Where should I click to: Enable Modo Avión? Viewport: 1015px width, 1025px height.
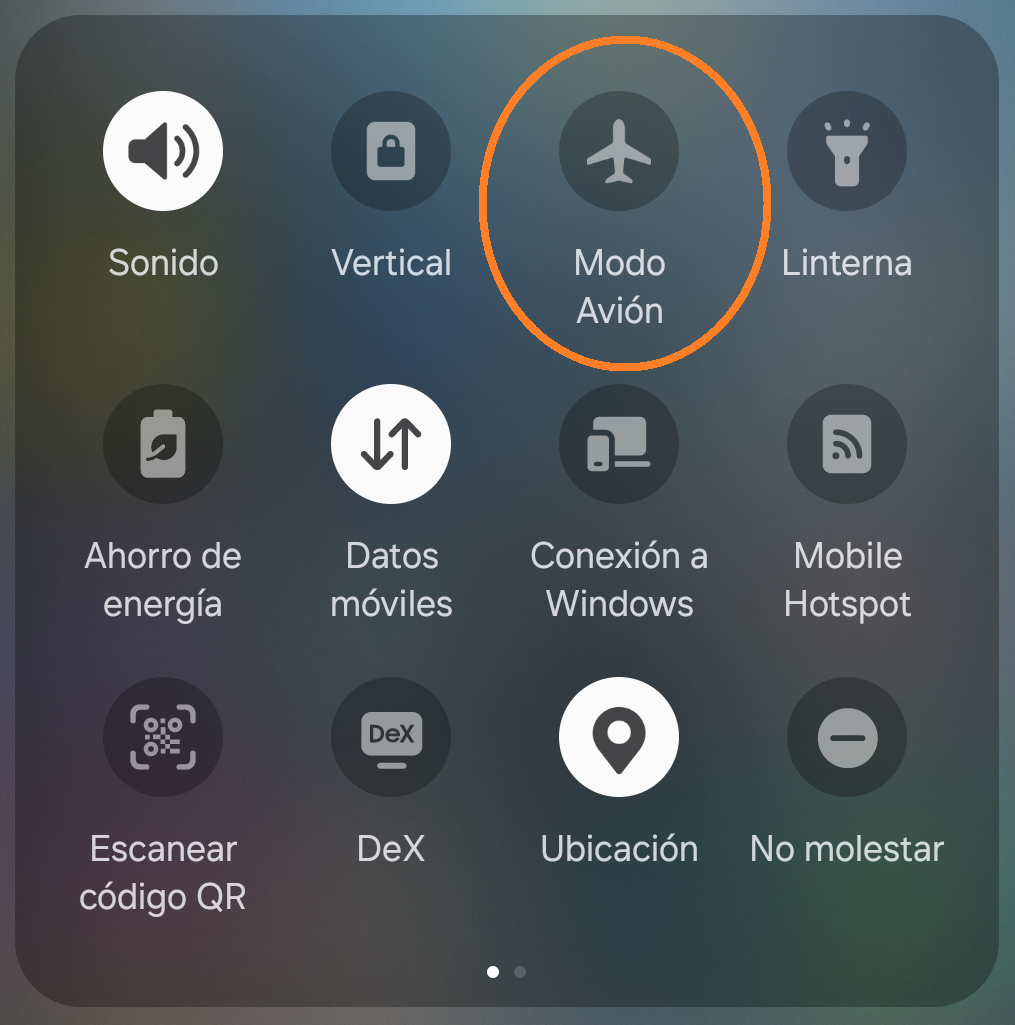619,150
